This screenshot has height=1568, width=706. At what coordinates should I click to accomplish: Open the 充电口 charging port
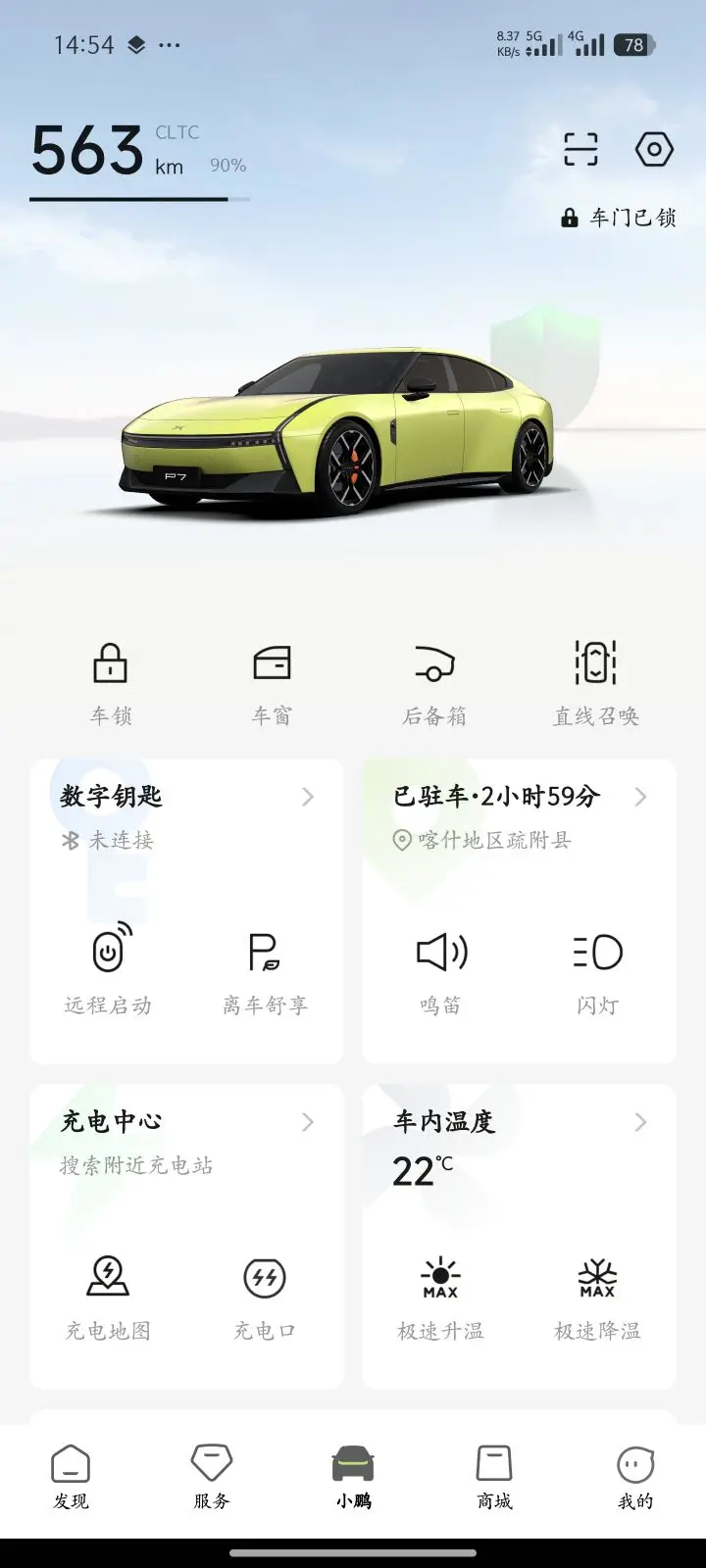click(x=265, y=1294)
